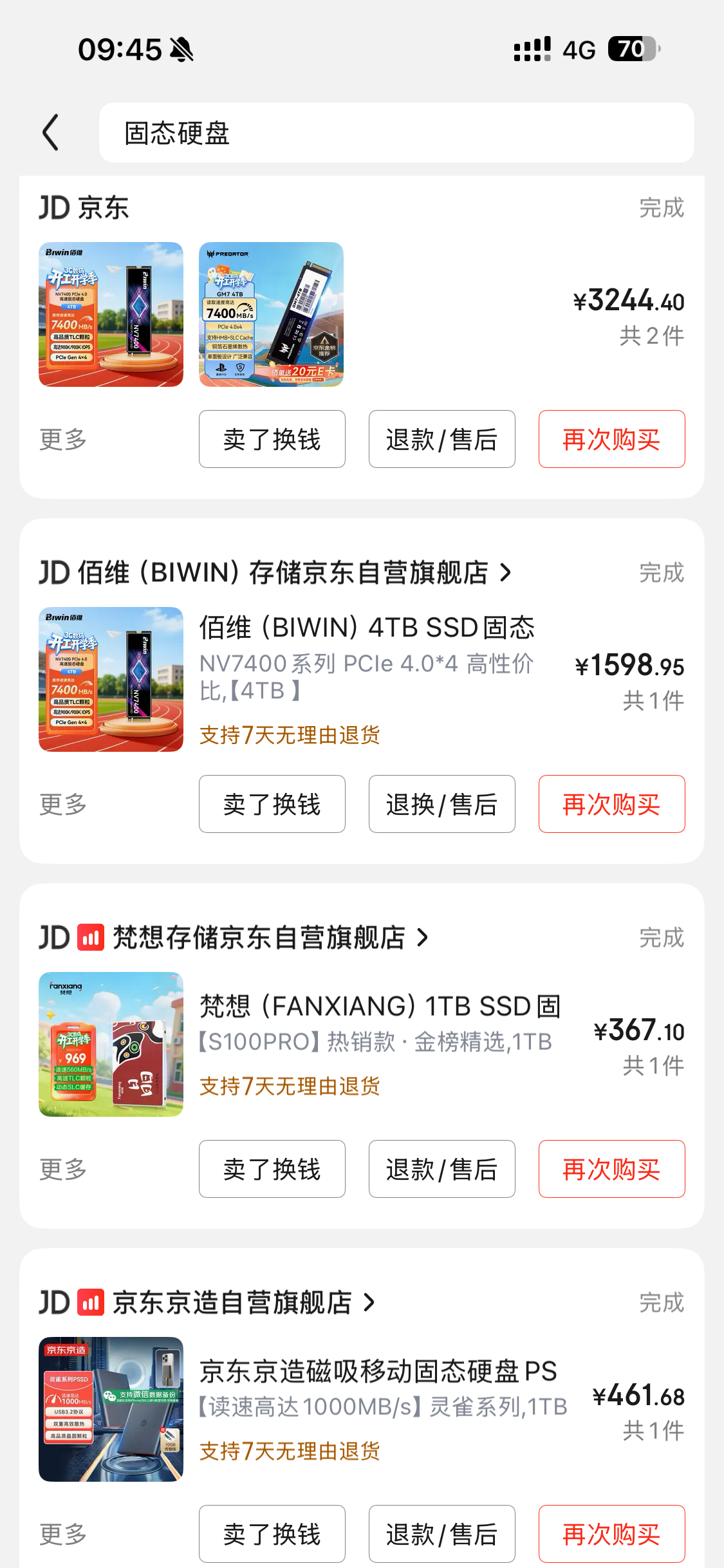
Task: Choose 再次购买 on the ¥3244.40 order
Action: click(611, 440)
